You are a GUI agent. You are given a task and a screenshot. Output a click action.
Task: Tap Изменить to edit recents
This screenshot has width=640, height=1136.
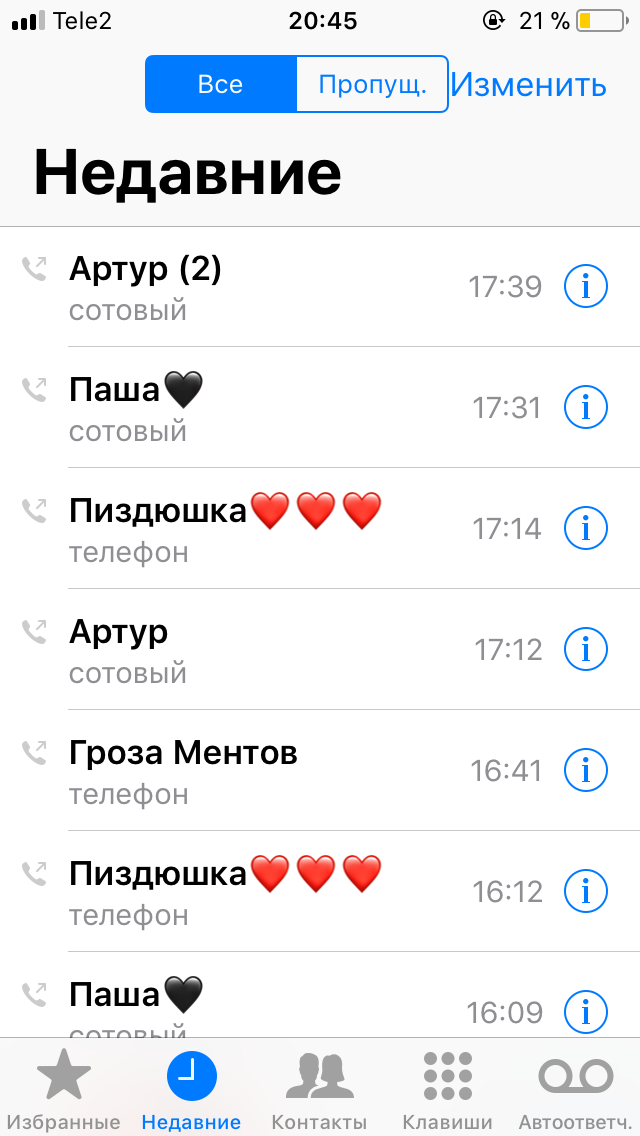point(528,85)
